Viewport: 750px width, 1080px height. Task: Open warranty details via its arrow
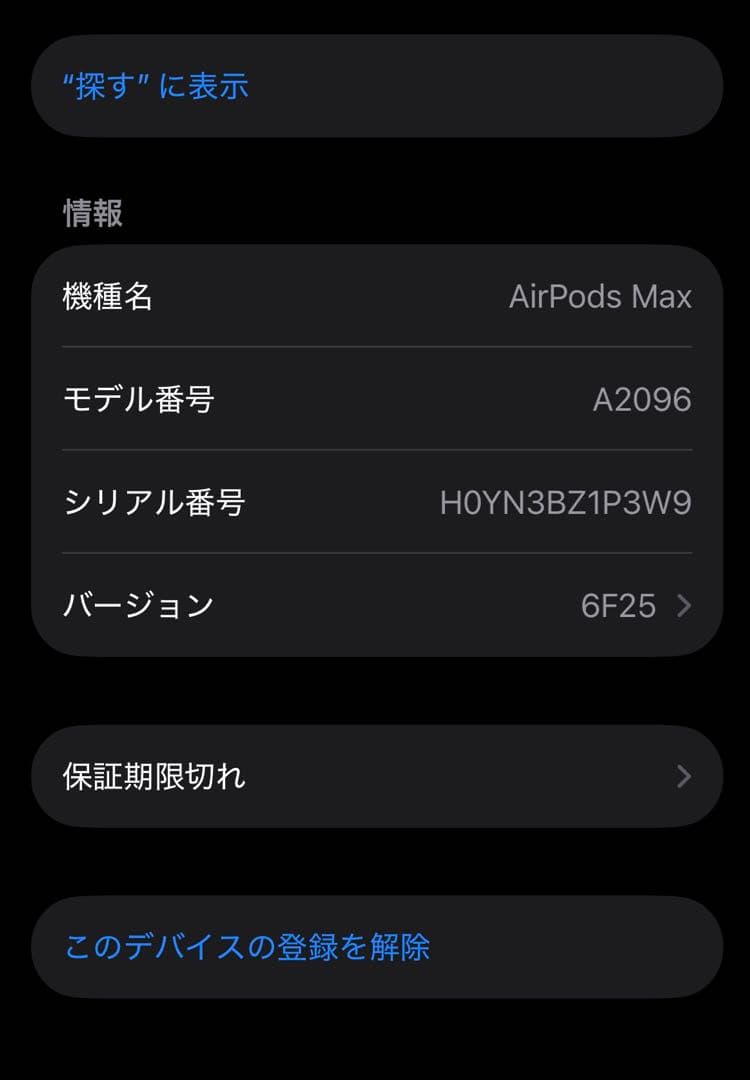pyautogui.click(x=684, y=774)
